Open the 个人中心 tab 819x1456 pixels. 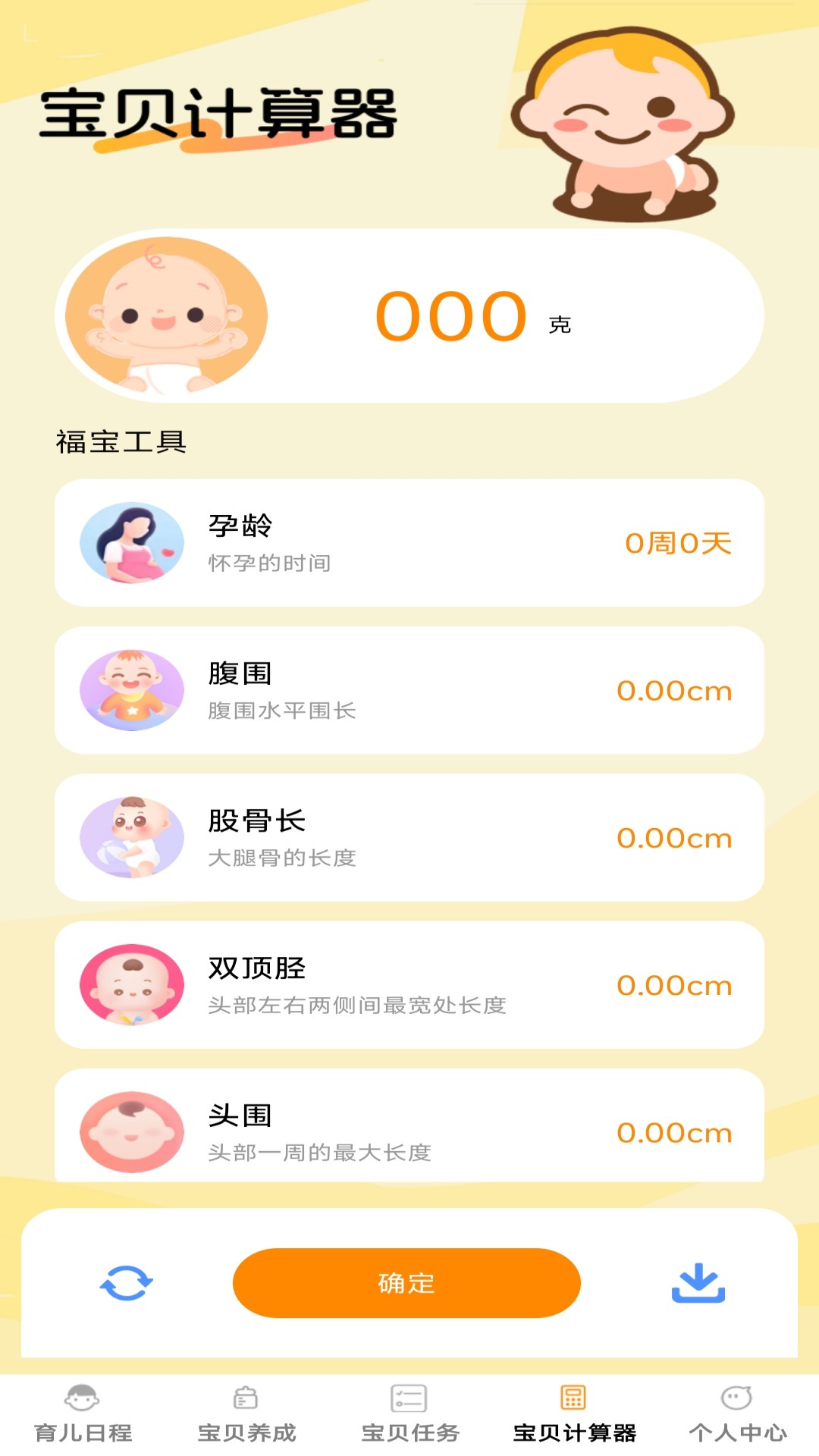(x=737, y=1414)
